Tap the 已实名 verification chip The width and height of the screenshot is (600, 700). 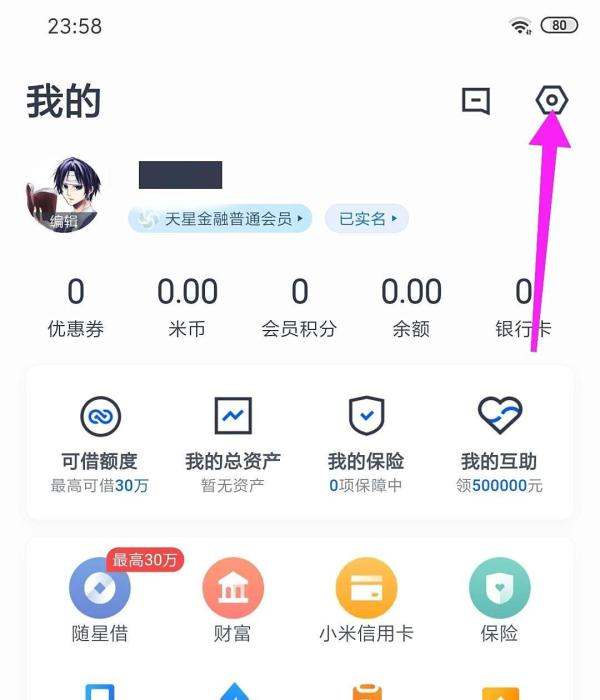tap(367, 218)
